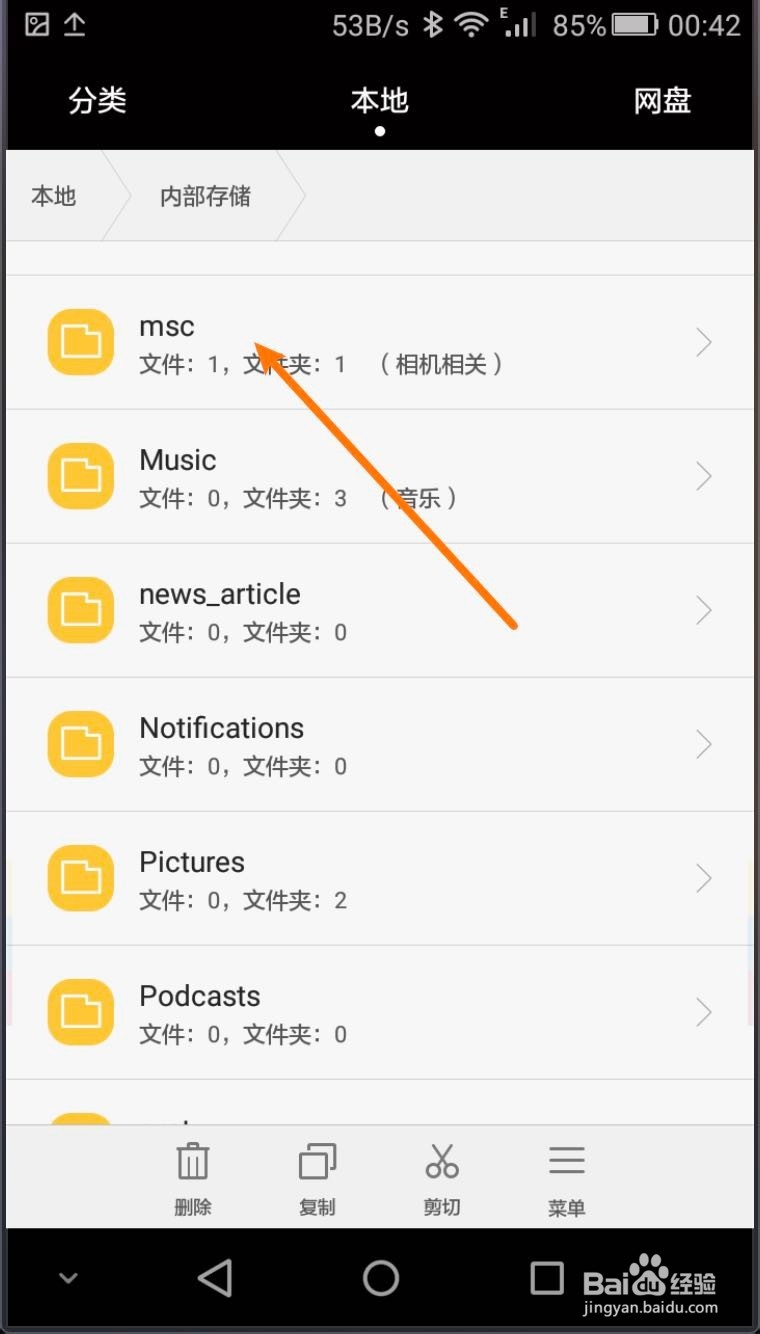The height and width of the screenshot is (1334, 760).
Task: Open the msc folder
Action: tap(380, 342)
